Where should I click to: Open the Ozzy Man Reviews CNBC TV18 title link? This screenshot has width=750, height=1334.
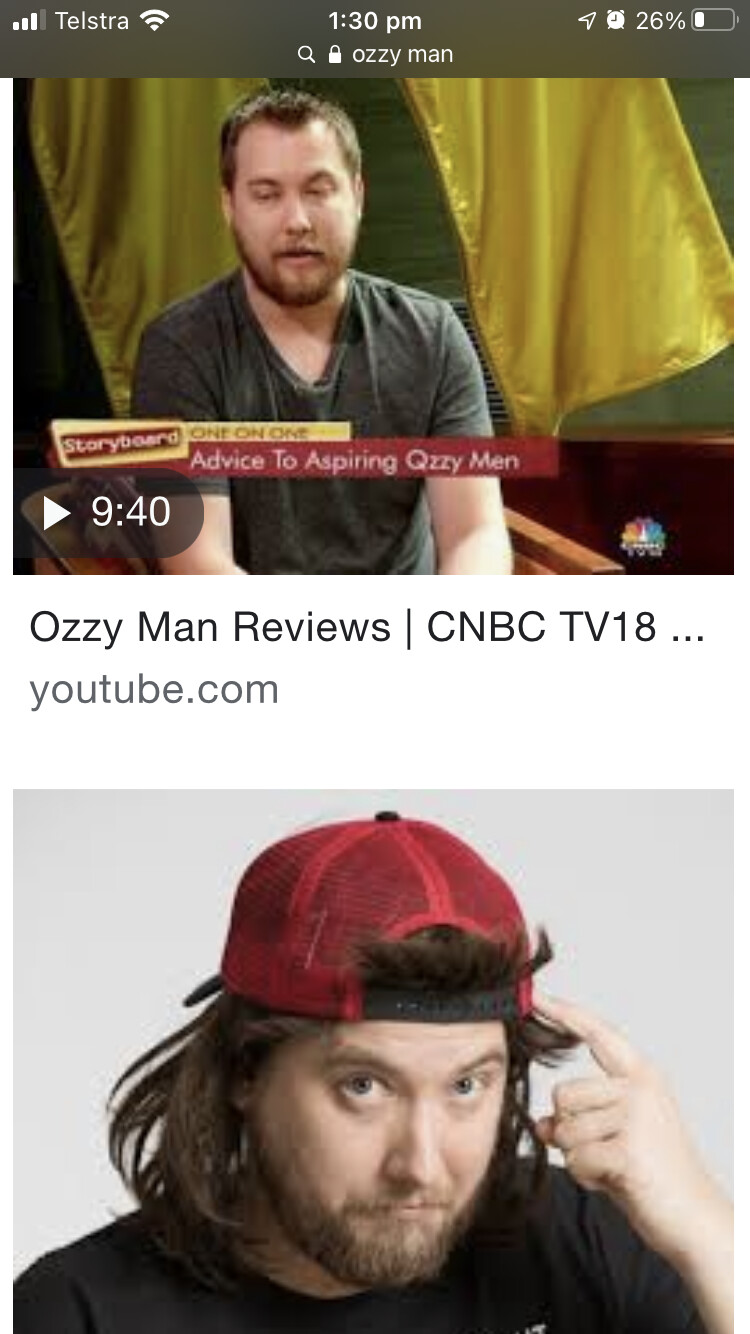coord(367,627)
